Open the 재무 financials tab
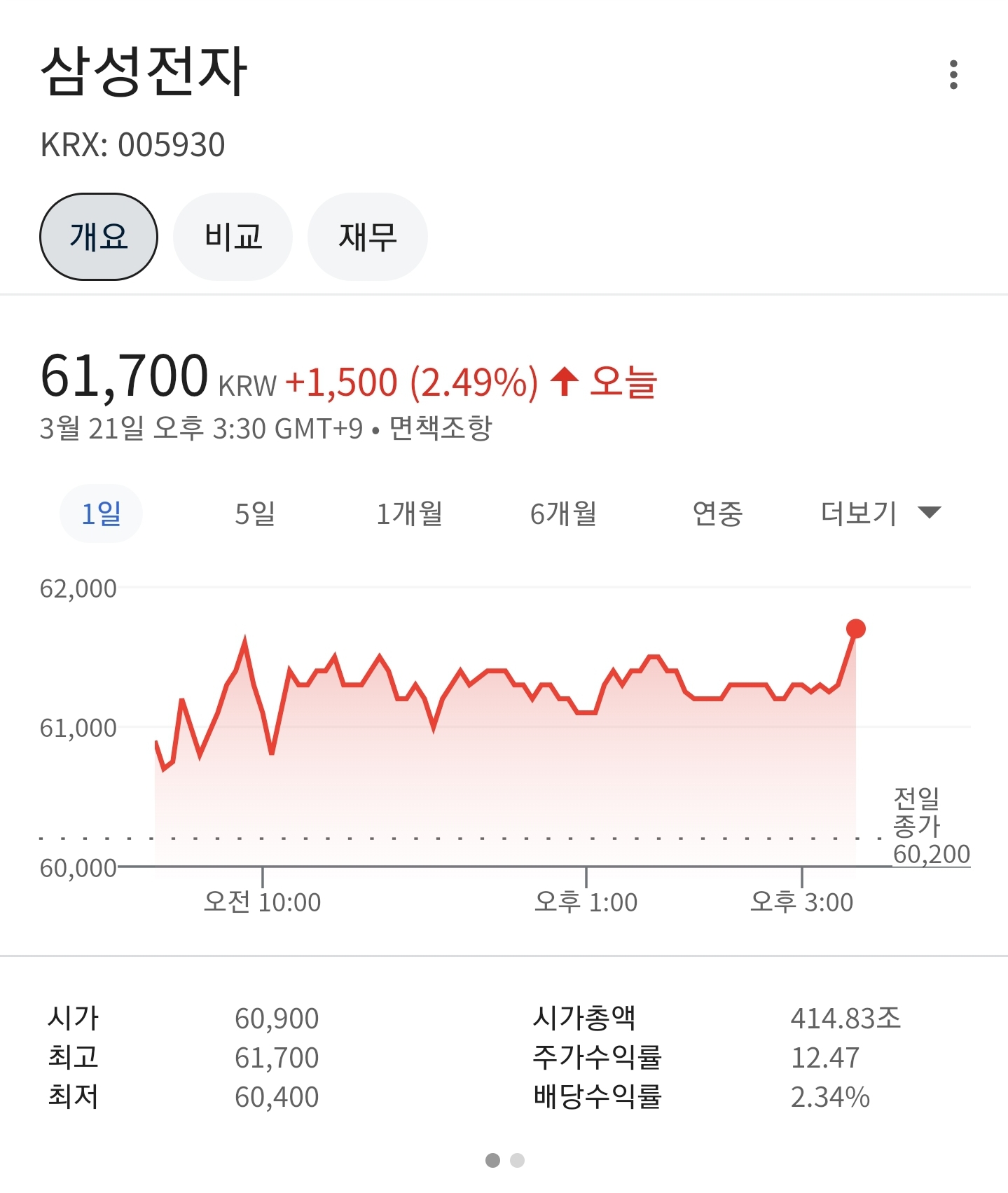This screenshot has height=1193, width=1008. point(367,237)
